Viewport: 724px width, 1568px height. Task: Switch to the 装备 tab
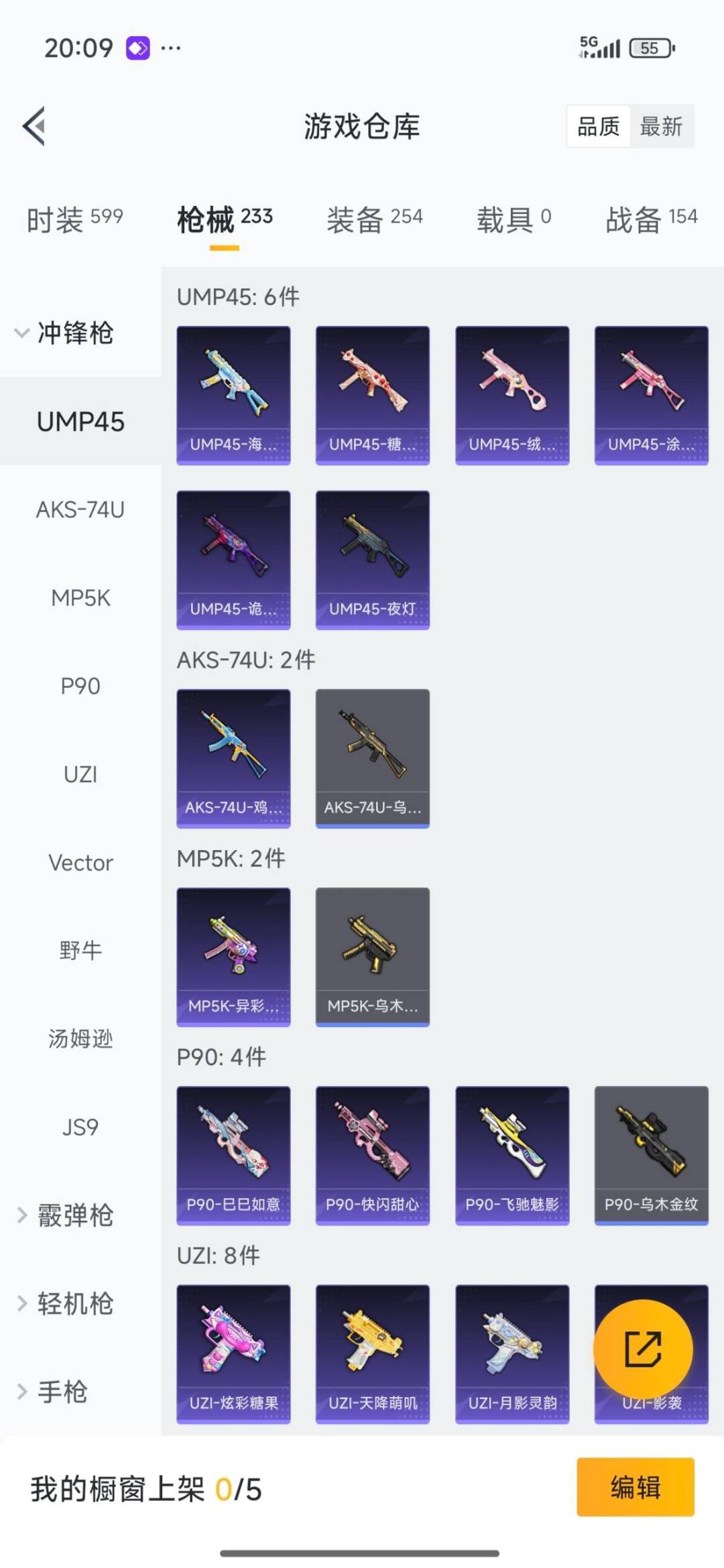pos(374,219)
